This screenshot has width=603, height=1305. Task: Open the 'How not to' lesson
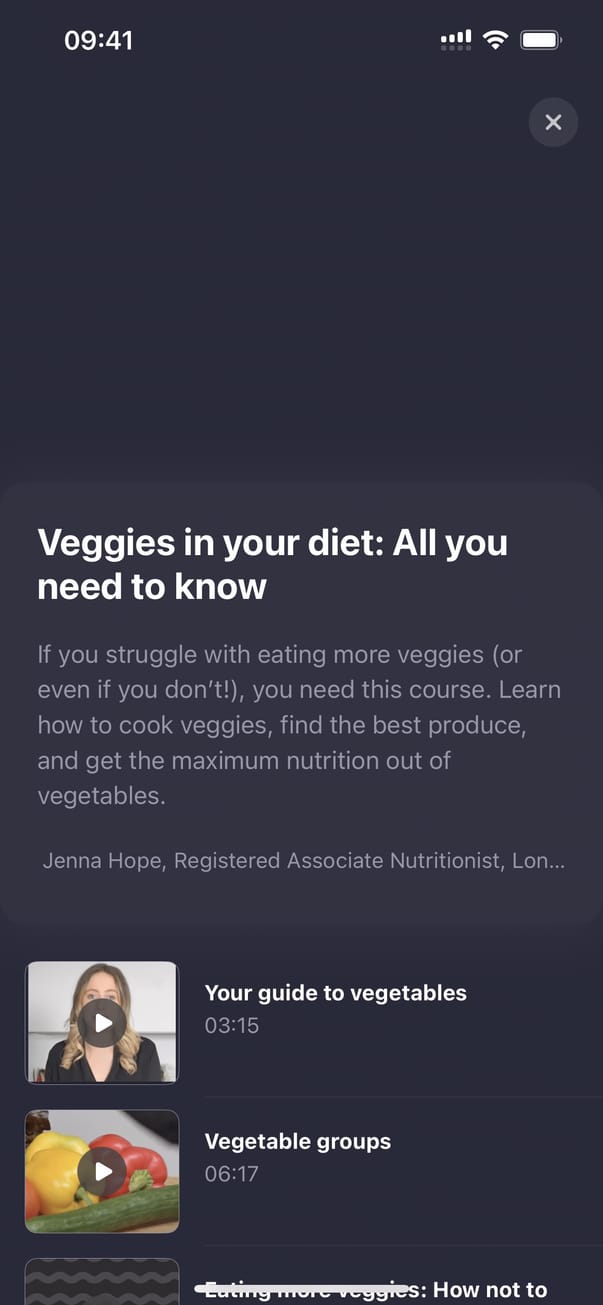pyautogui.click(x=375, y=1291)
